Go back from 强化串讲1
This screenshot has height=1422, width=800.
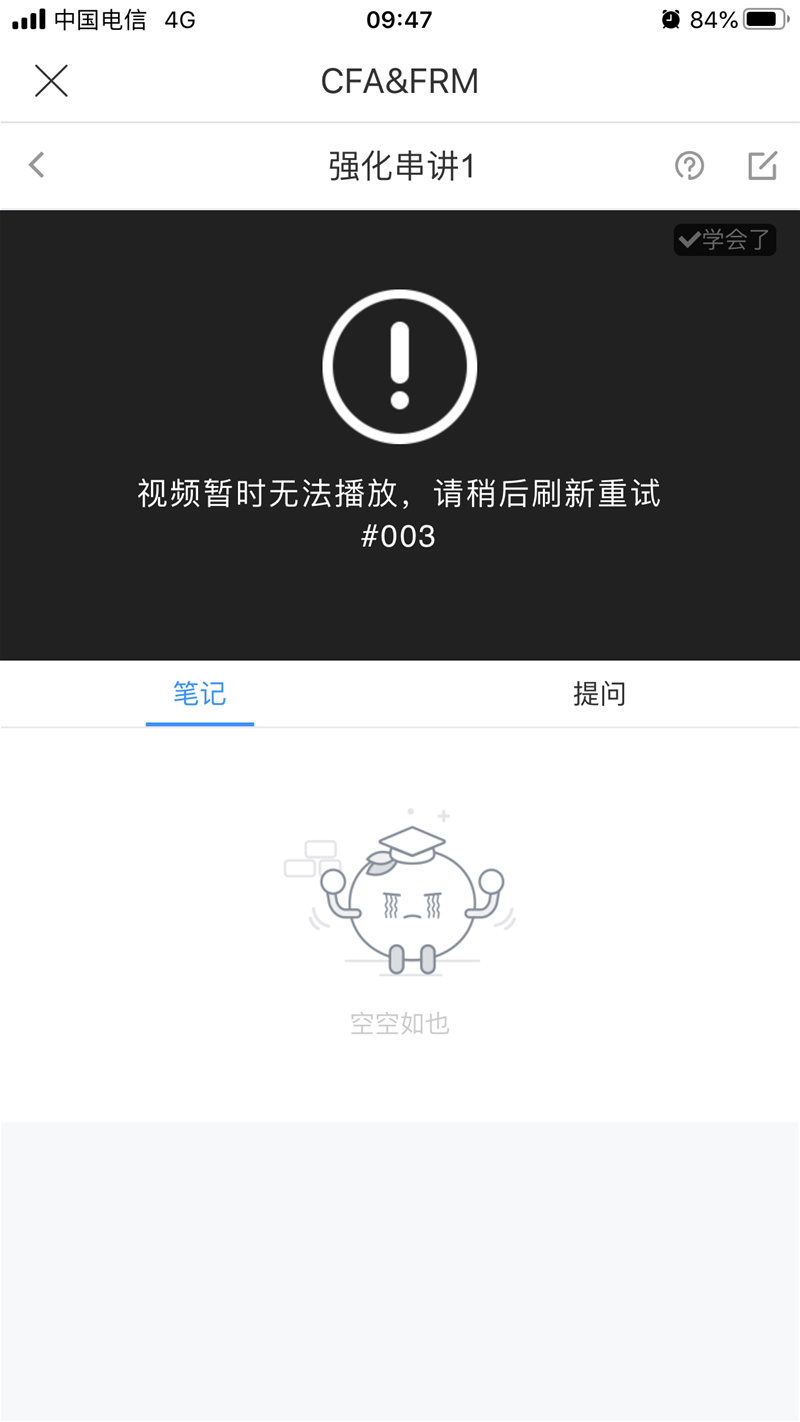point(37,165)
